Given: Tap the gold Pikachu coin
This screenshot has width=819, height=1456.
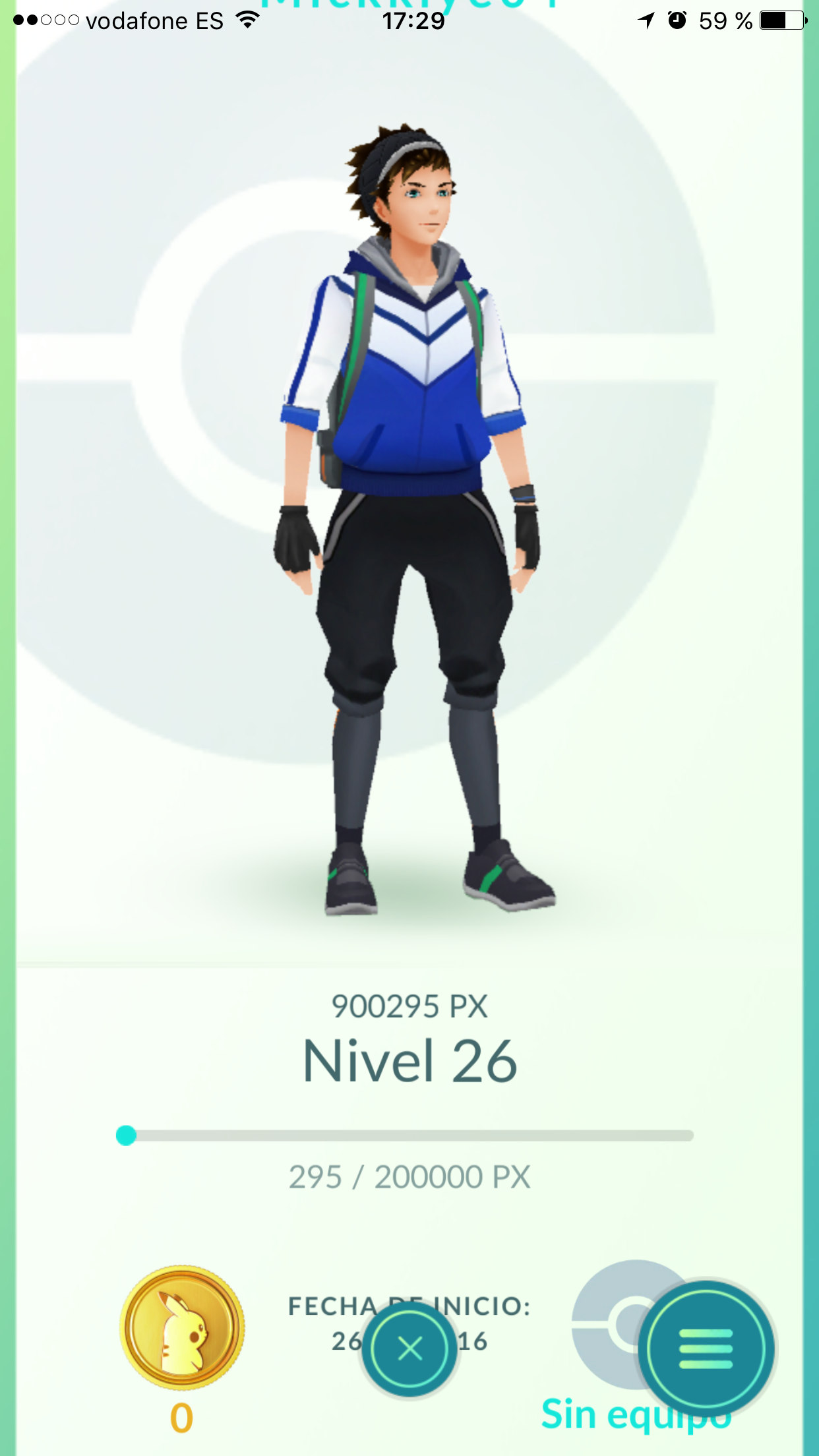Looking at the screenshot, I should tap(182, 1327).
